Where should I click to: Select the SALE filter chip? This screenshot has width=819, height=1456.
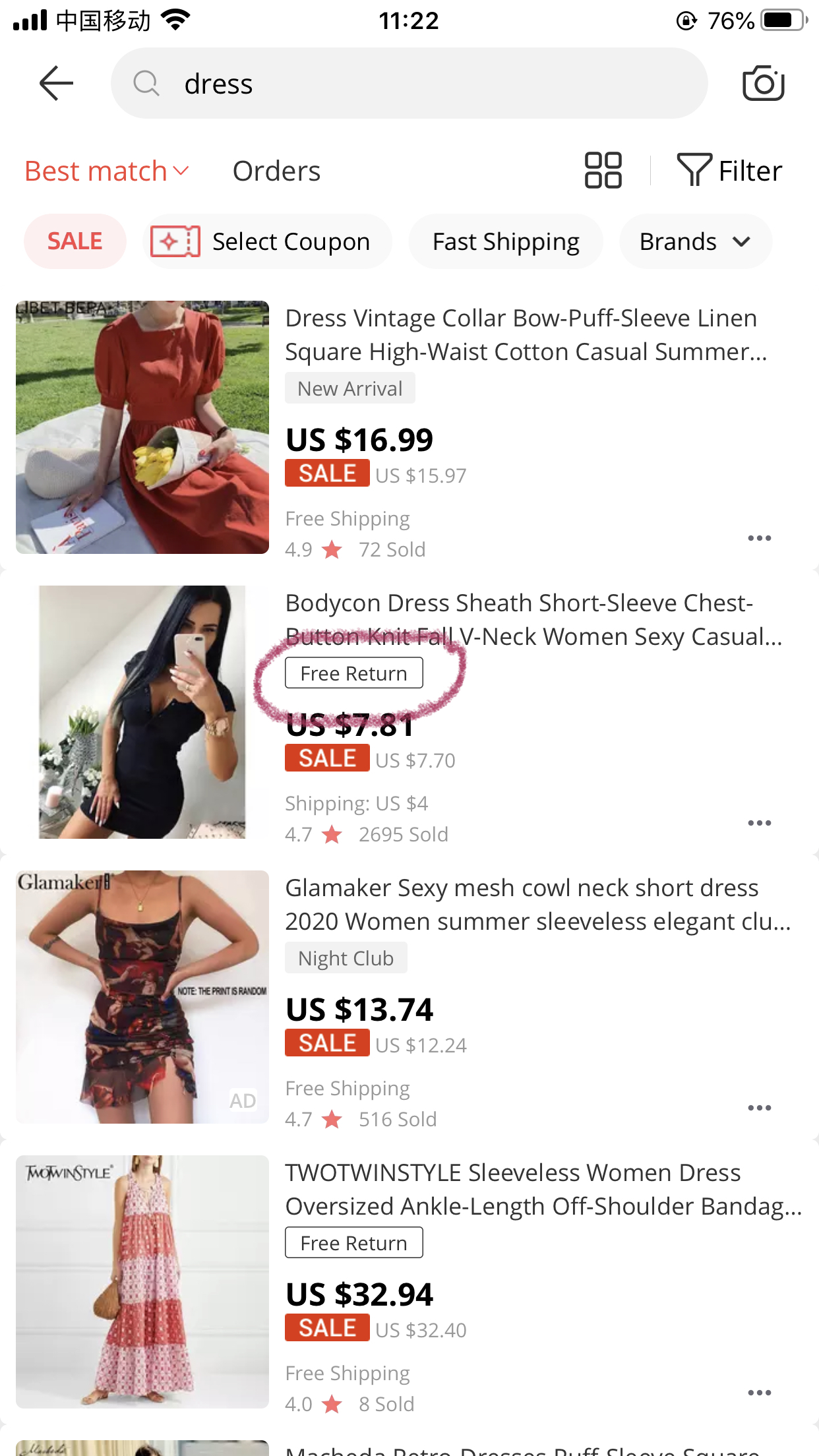(75, 241)
